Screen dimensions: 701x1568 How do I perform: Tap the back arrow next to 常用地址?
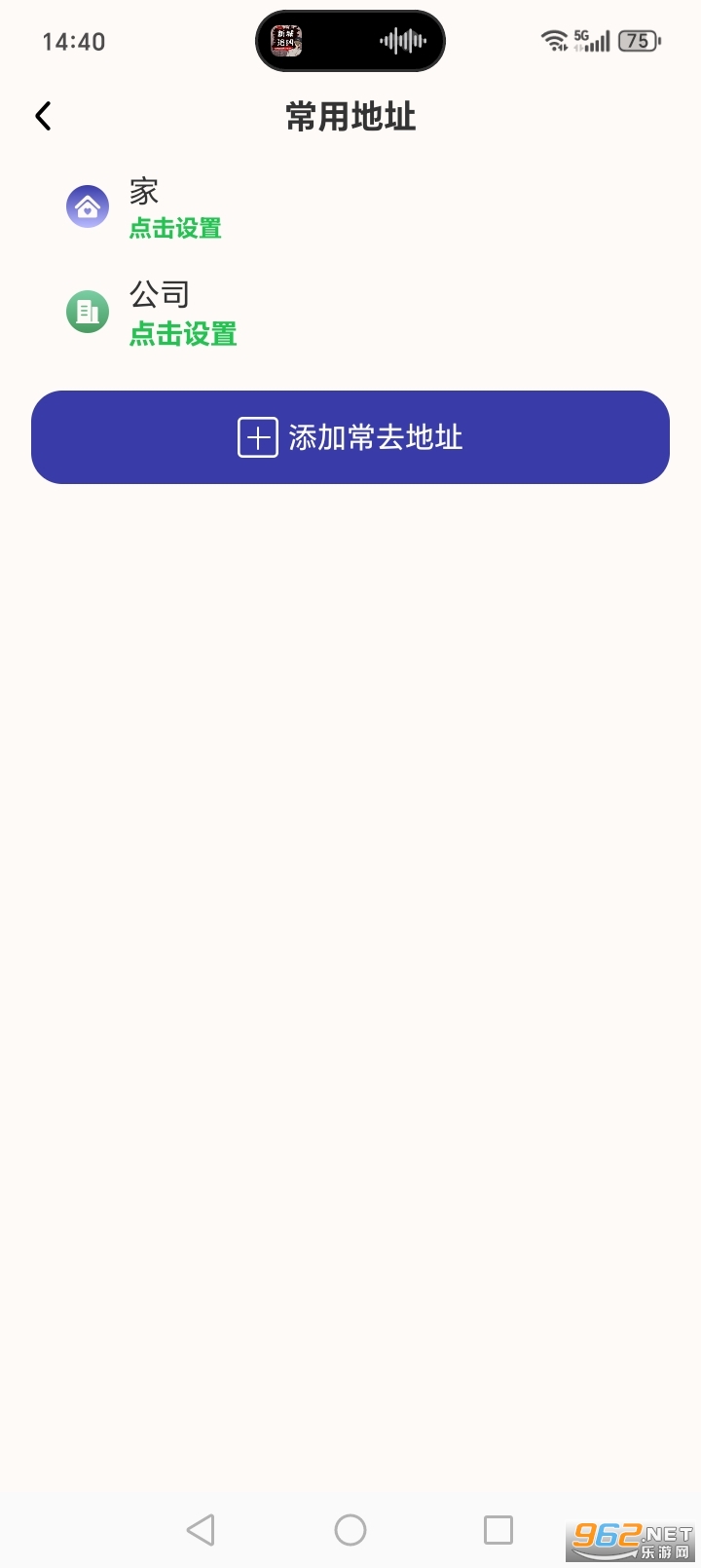pyautogui.click(x=43, y=115)
